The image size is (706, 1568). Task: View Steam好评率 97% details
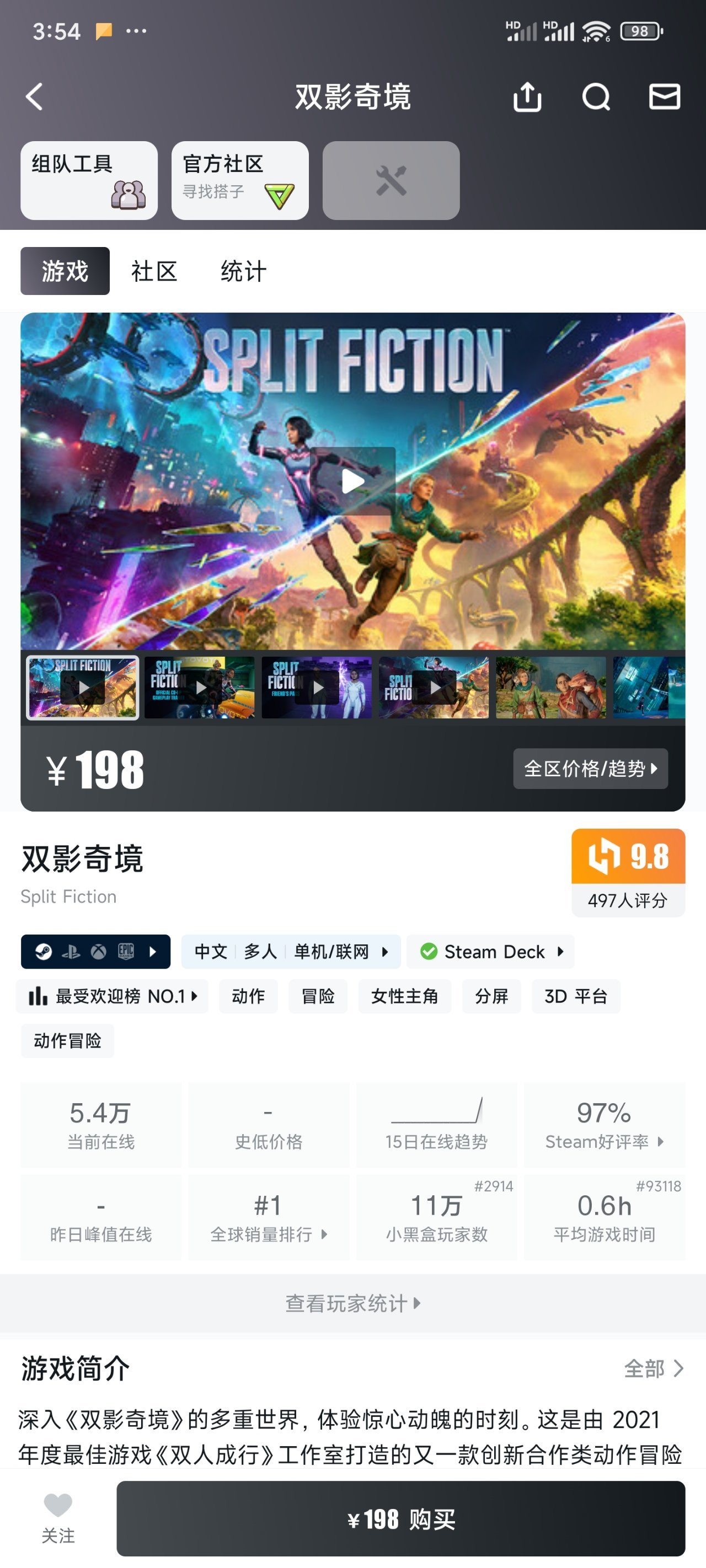[x=603, y=1125]
